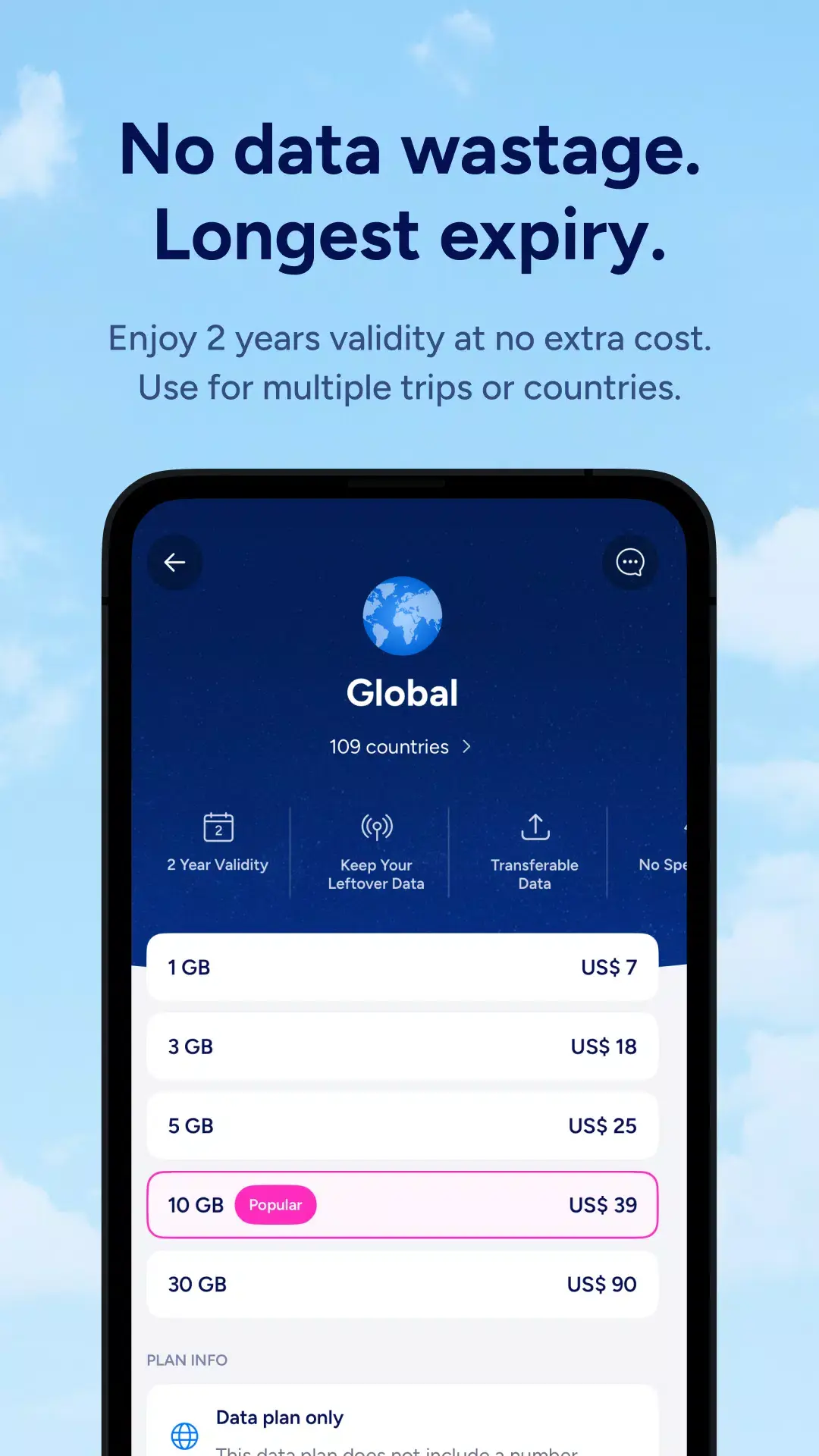
Task: Tap the back arrow
Action: (x=174, y=562)
